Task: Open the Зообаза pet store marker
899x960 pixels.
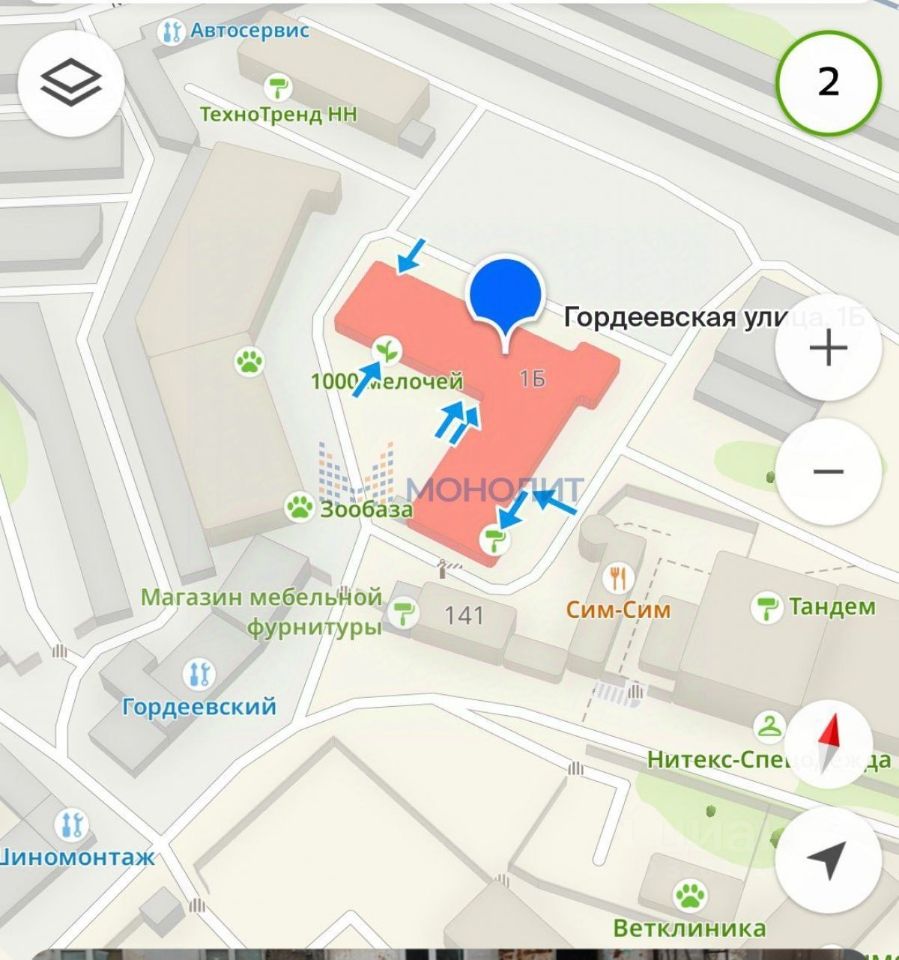Action: click(x=299, y=507)
